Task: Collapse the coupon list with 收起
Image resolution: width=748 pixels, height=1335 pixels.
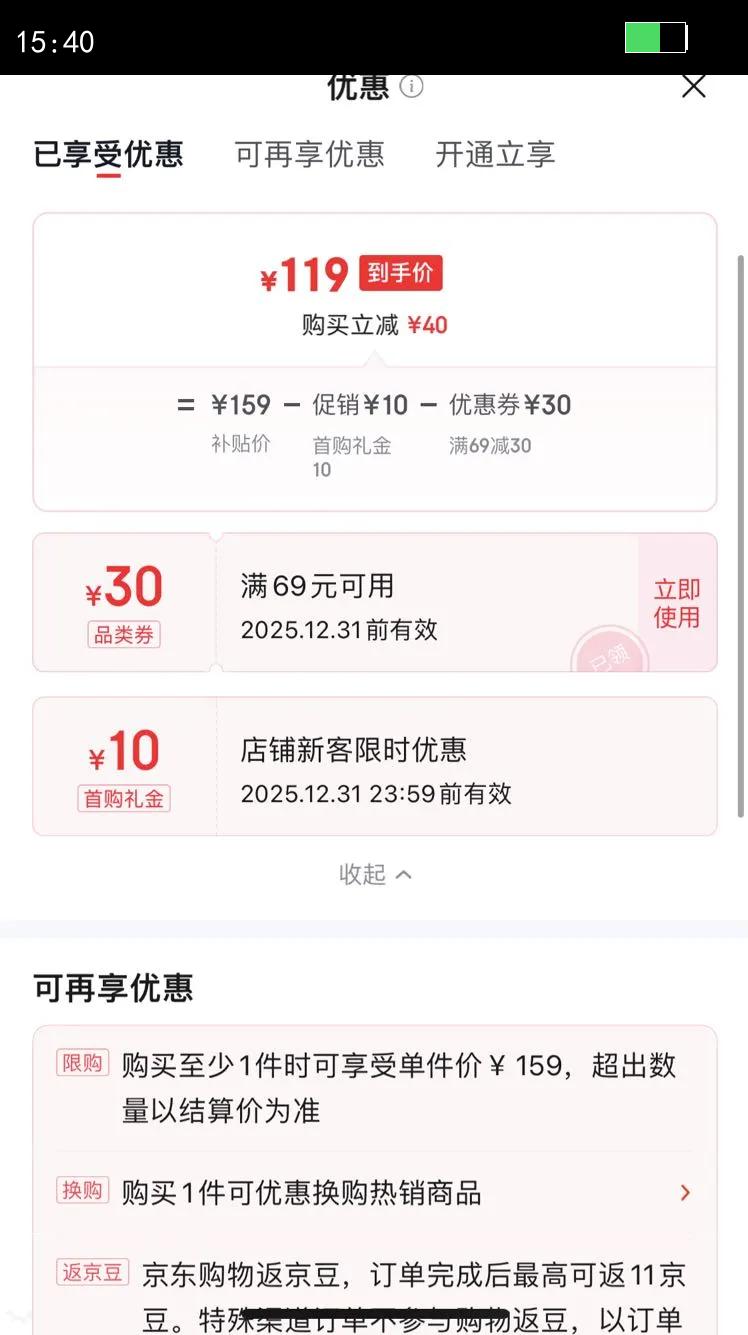Action: (x=375, y=874)
